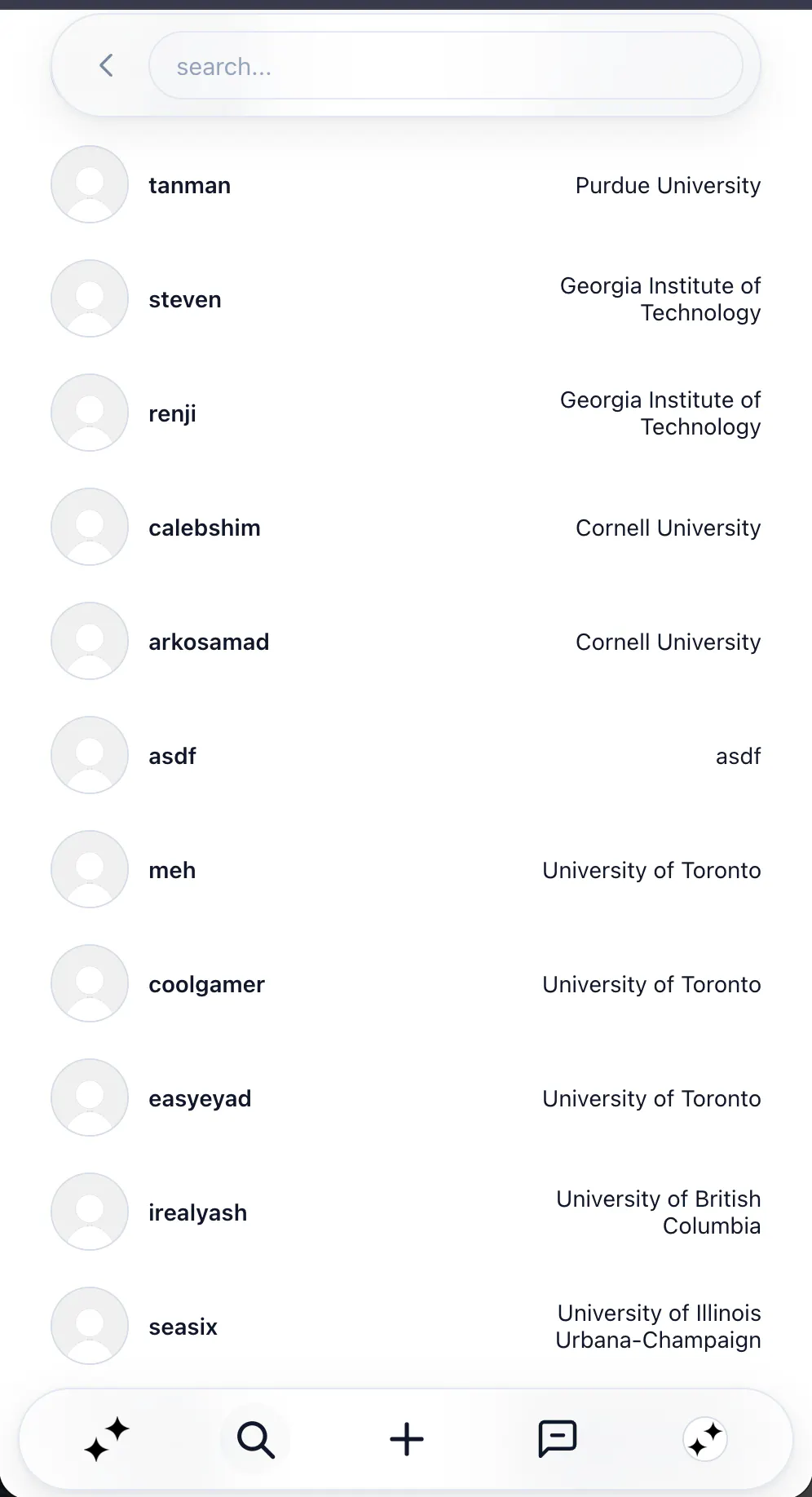This screenshot has height=1497, width=812.
Task: Open the circular sparkle avatar tab
Action: (705, 1439)
